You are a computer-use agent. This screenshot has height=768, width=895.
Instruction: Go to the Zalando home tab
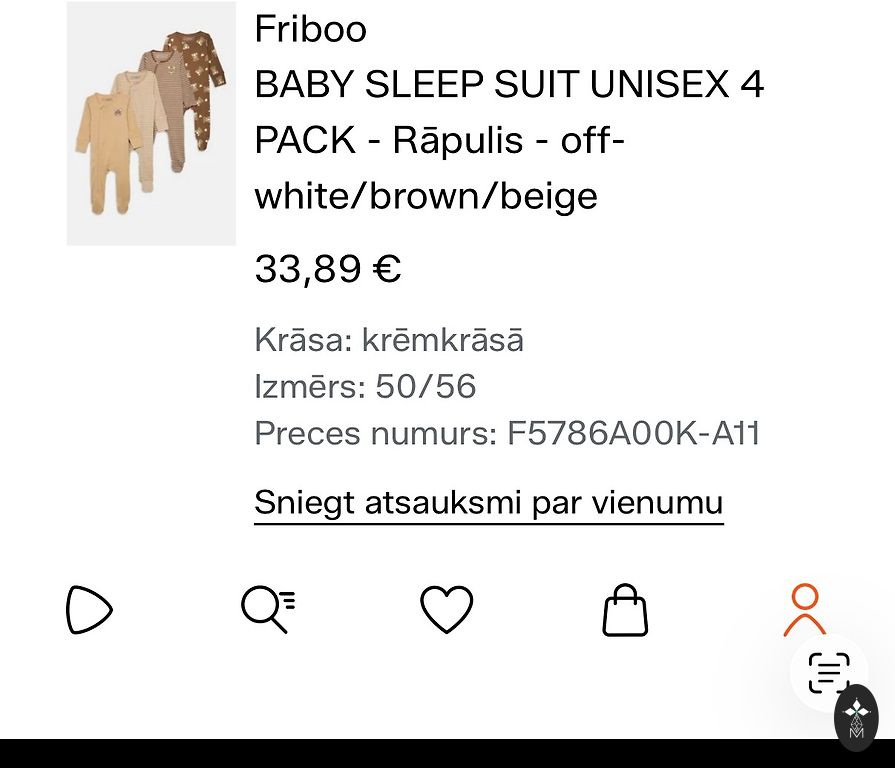coord(89,610)
